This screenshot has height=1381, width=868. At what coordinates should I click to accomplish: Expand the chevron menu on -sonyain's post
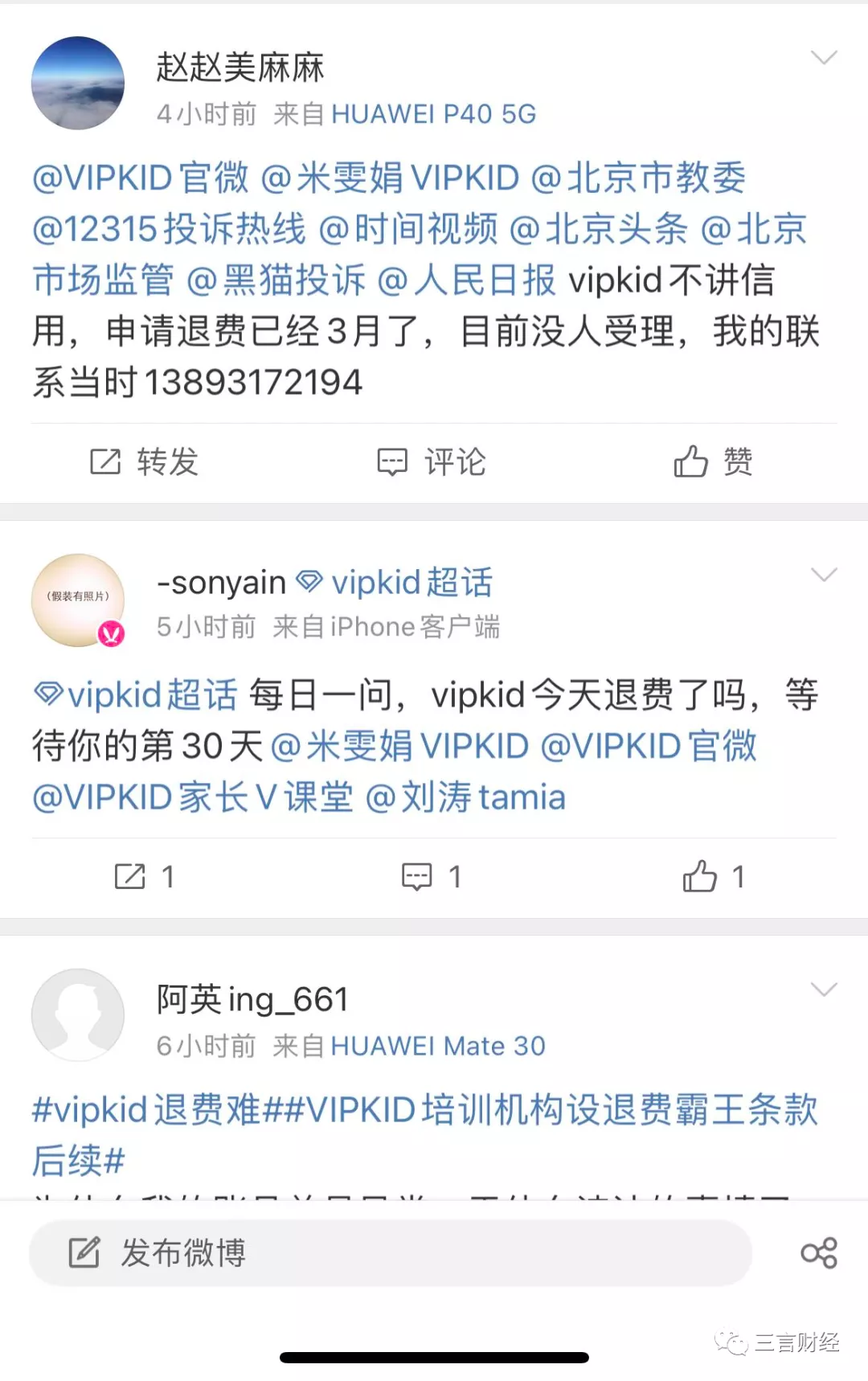824,574
